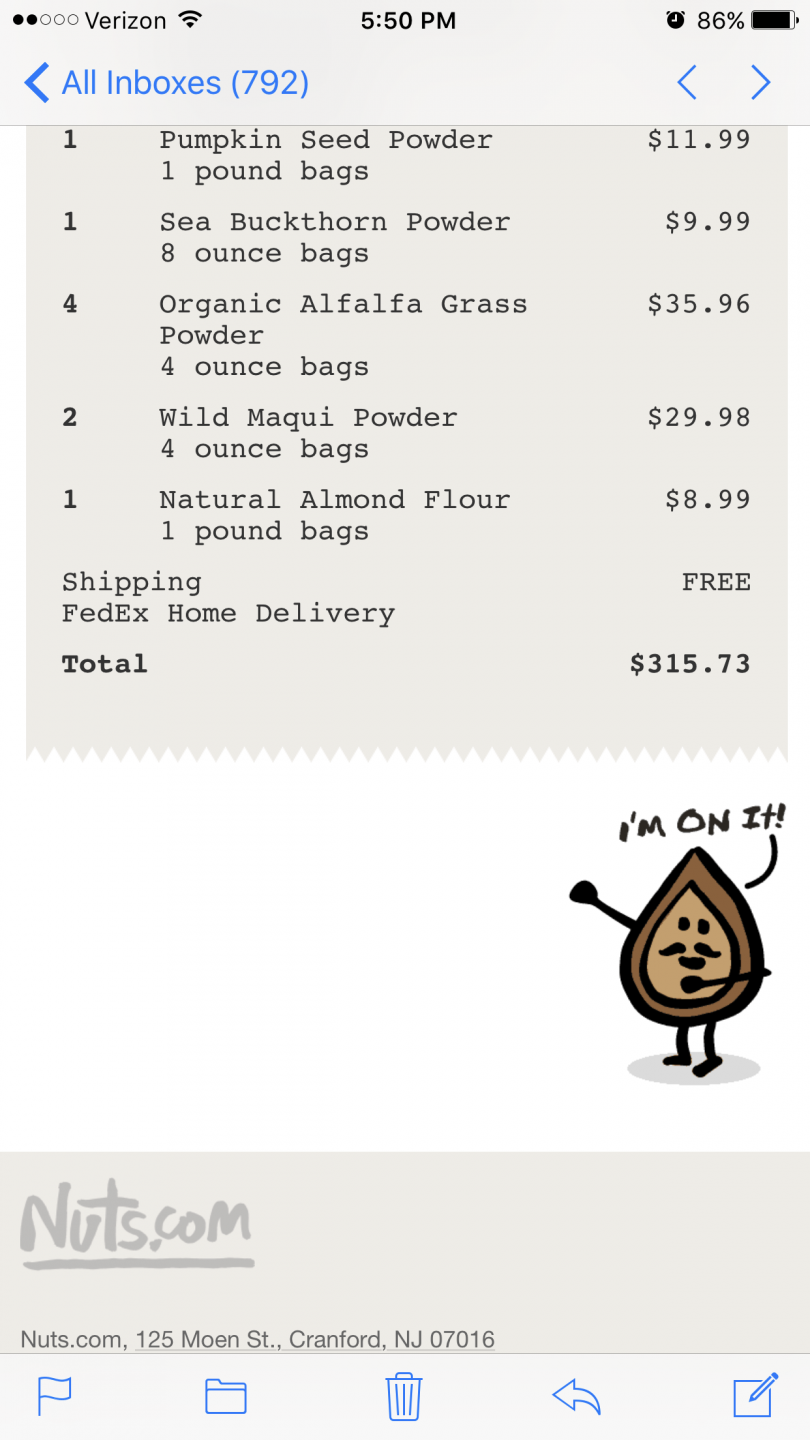Show the next message with right arrow
This screenshot has height=1440, width=810.
click(x=761, y=83)
